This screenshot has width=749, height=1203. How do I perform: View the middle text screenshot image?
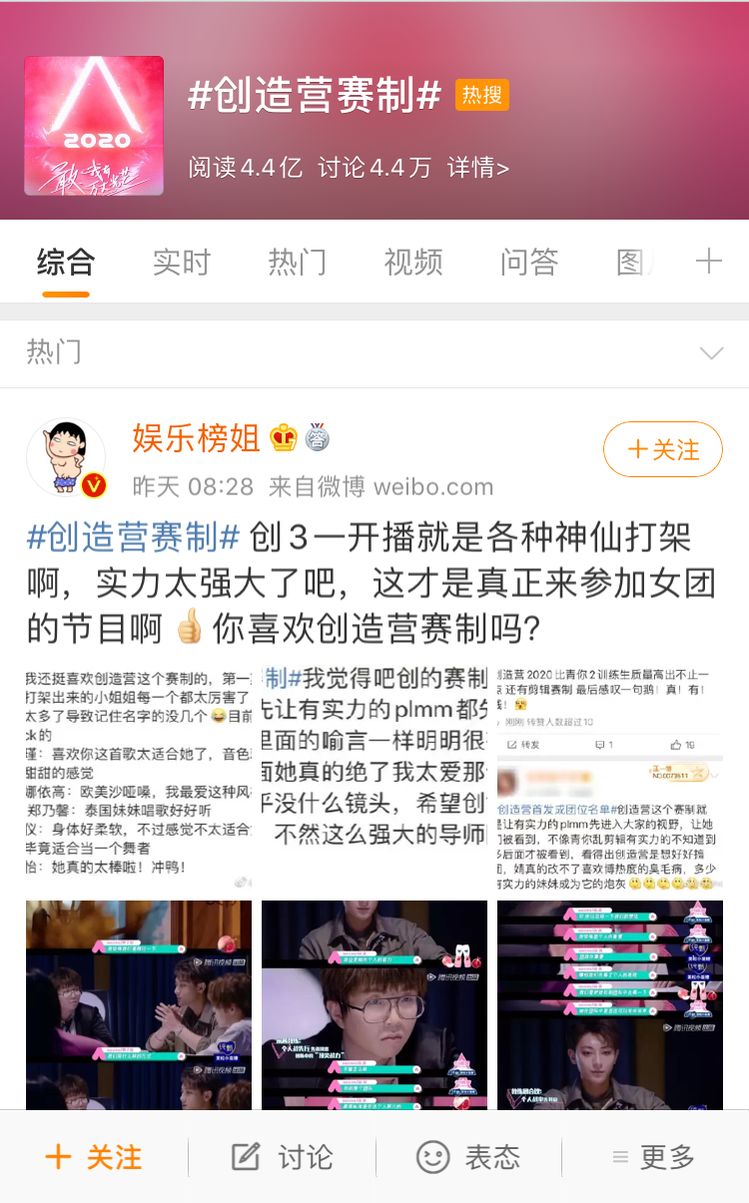click(x=374, y=777)
